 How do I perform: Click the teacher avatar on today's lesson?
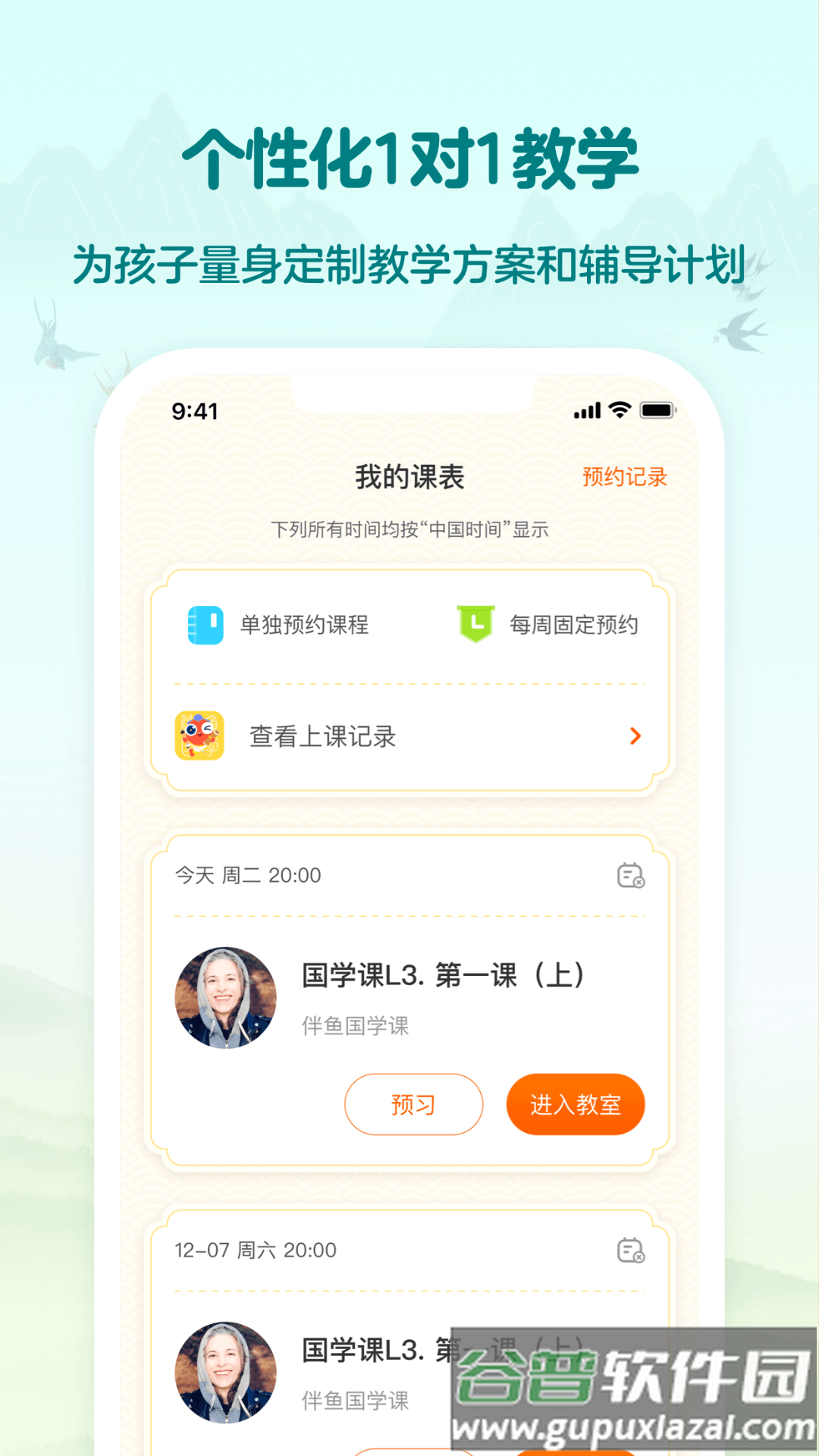[225, 999]
